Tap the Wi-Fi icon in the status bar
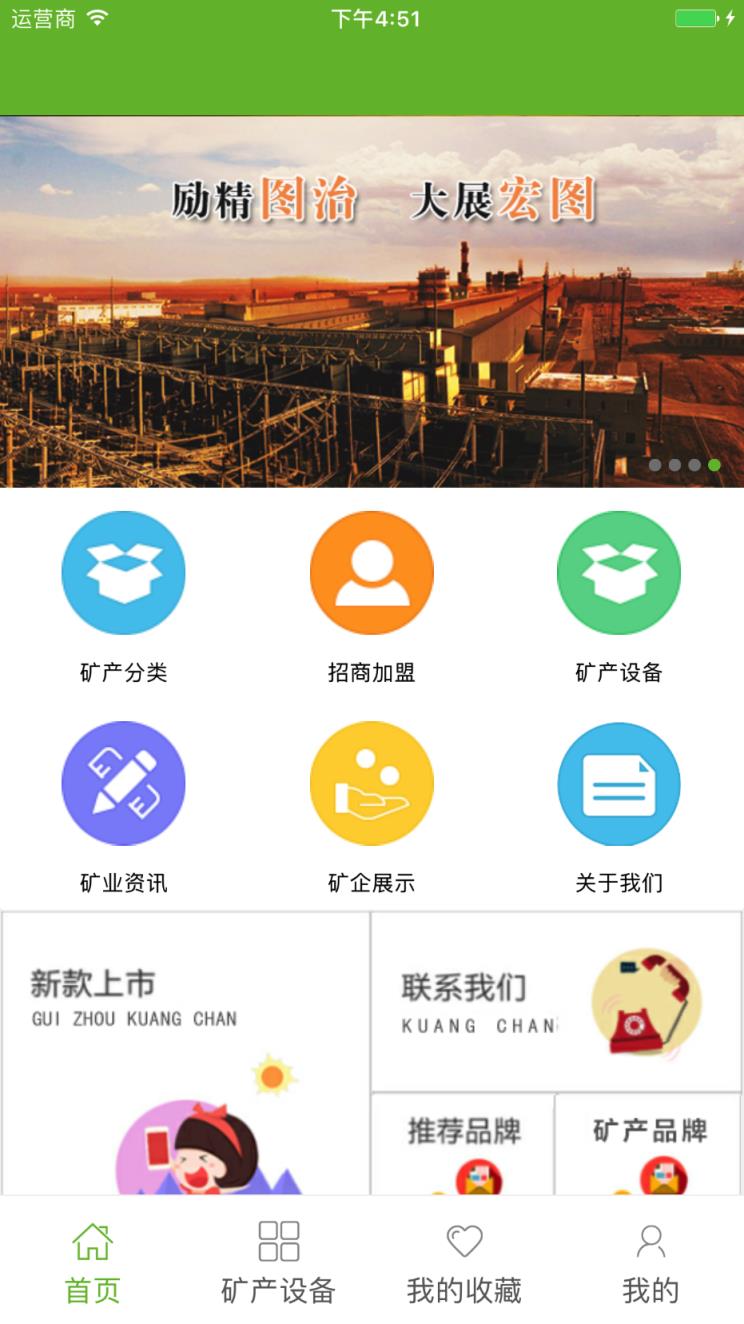This screenshot has height=1324, width=744. pos(95,16)
